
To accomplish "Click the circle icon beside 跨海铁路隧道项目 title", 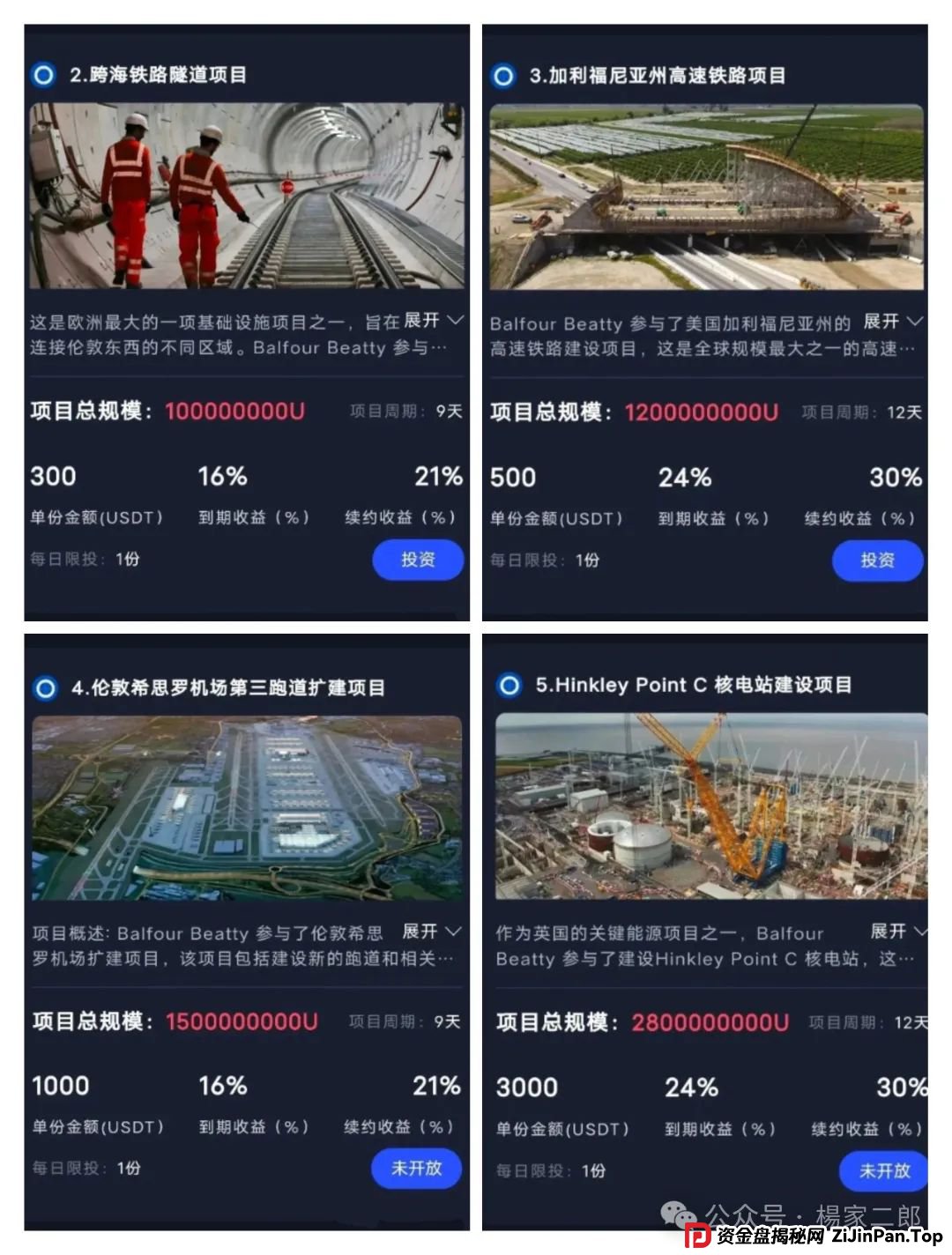I will point(41,75).
